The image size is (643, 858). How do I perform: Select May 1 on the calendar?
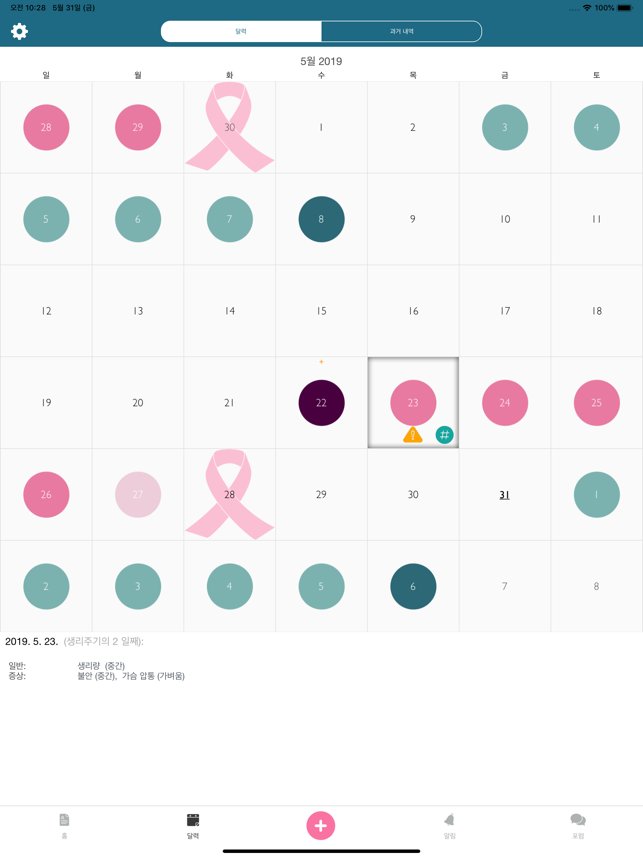(x=321, y=128)
